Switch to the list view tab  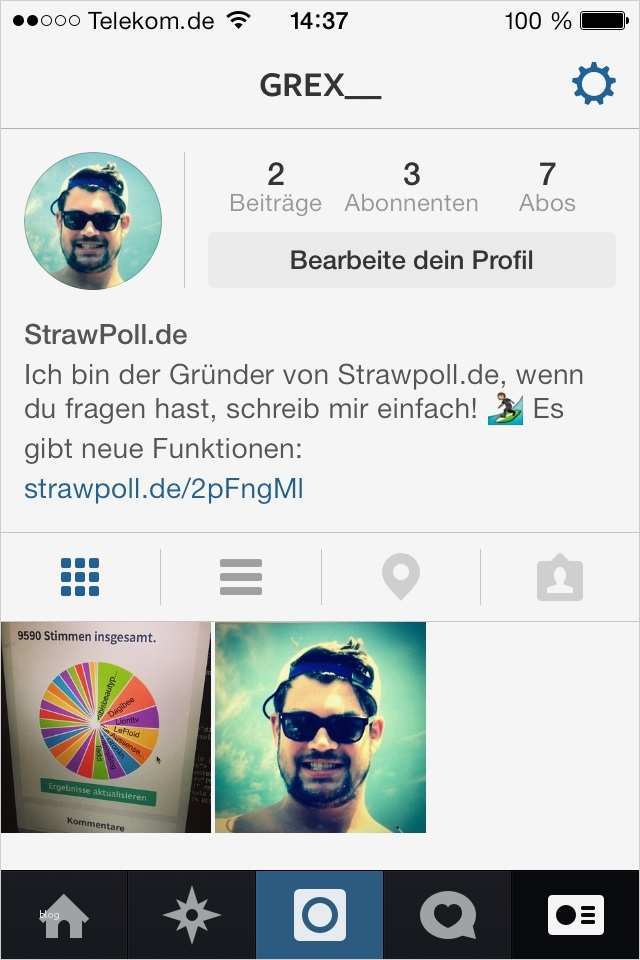tap(241, 577)
